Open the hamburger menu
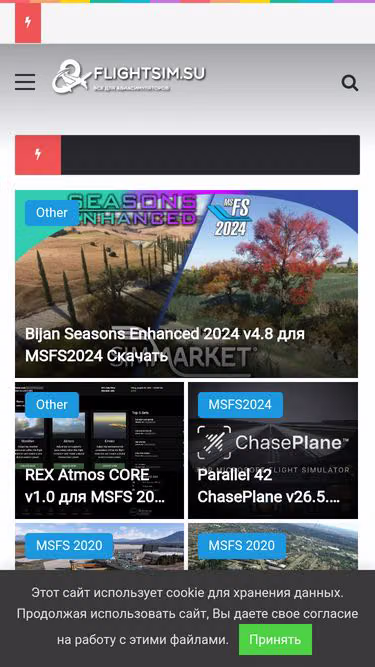Viewport: 375px width, 667px height. pos(25,82)
